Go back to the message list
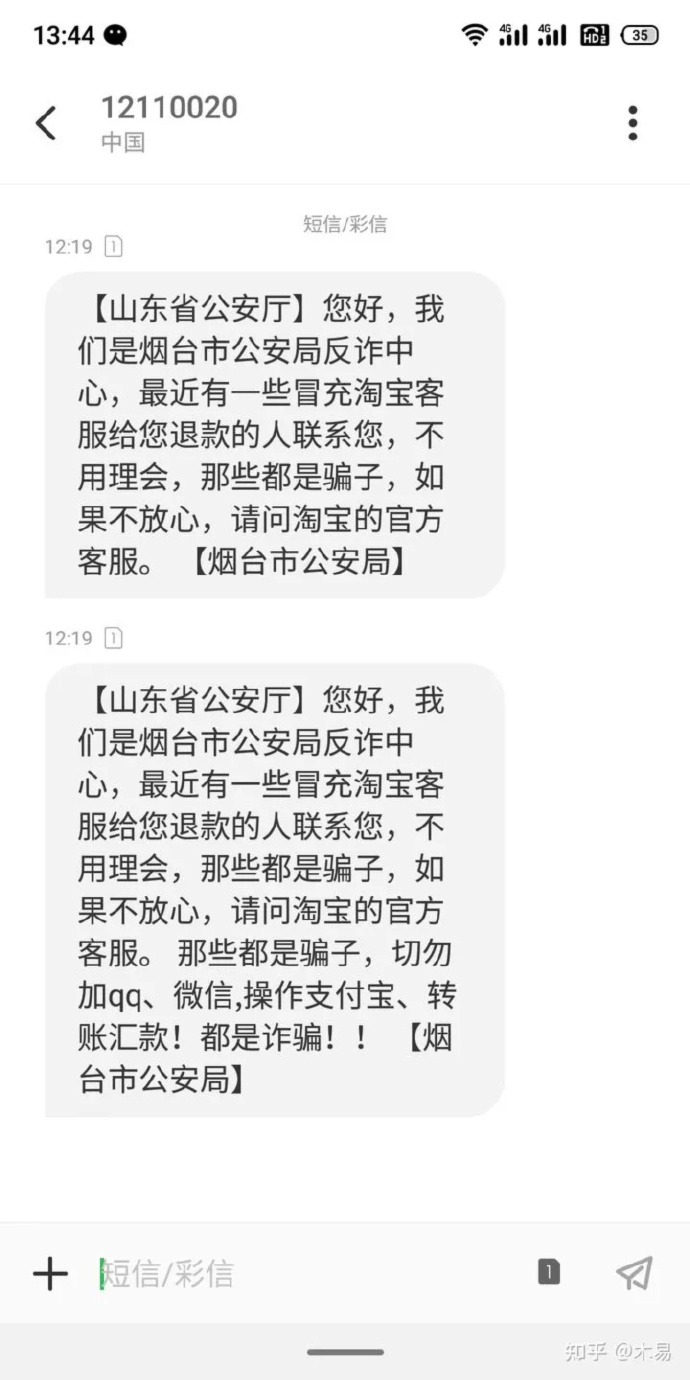This screenshot has width=690, height=1380. point(46,123)
